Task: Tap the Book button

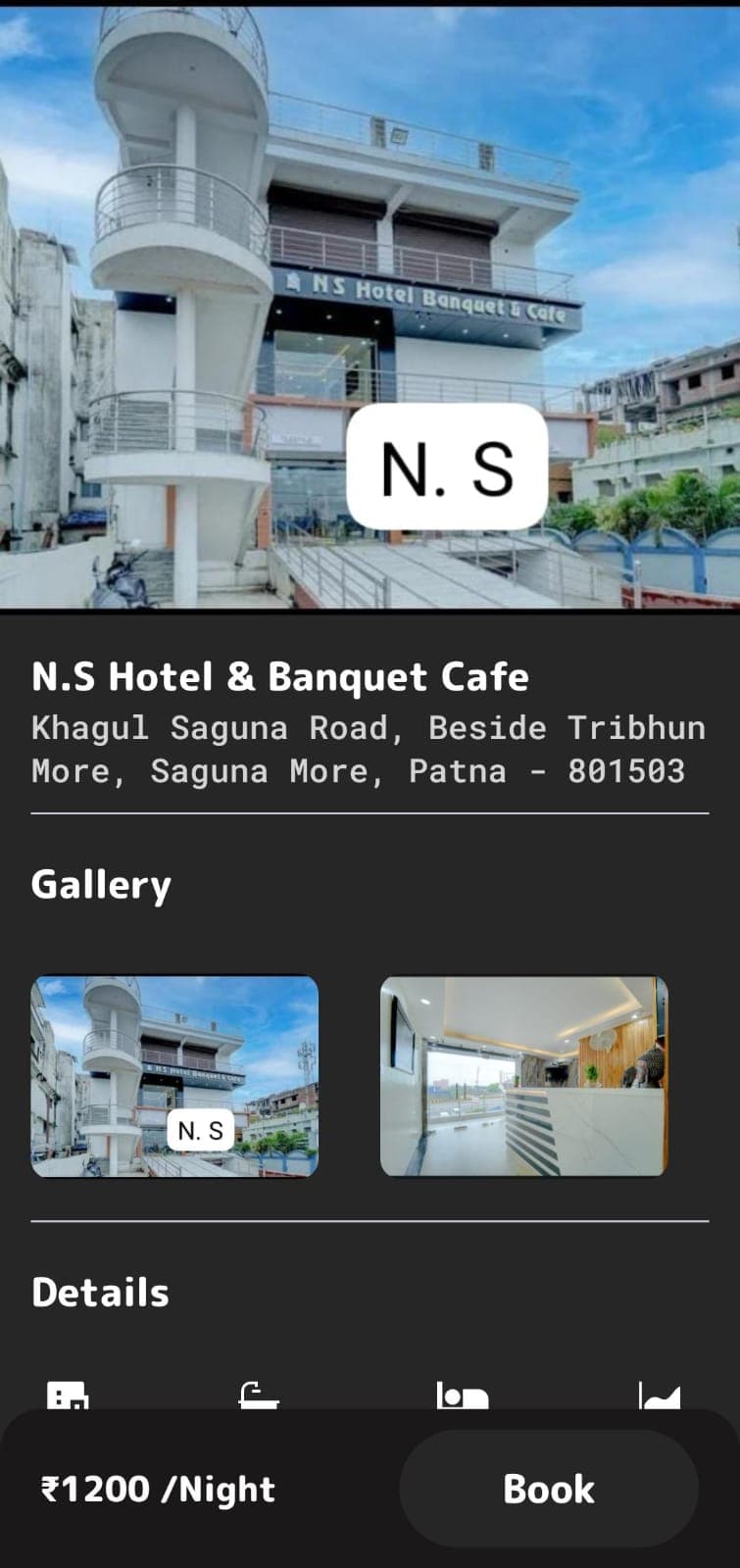Action: [x=548, y=1489]
